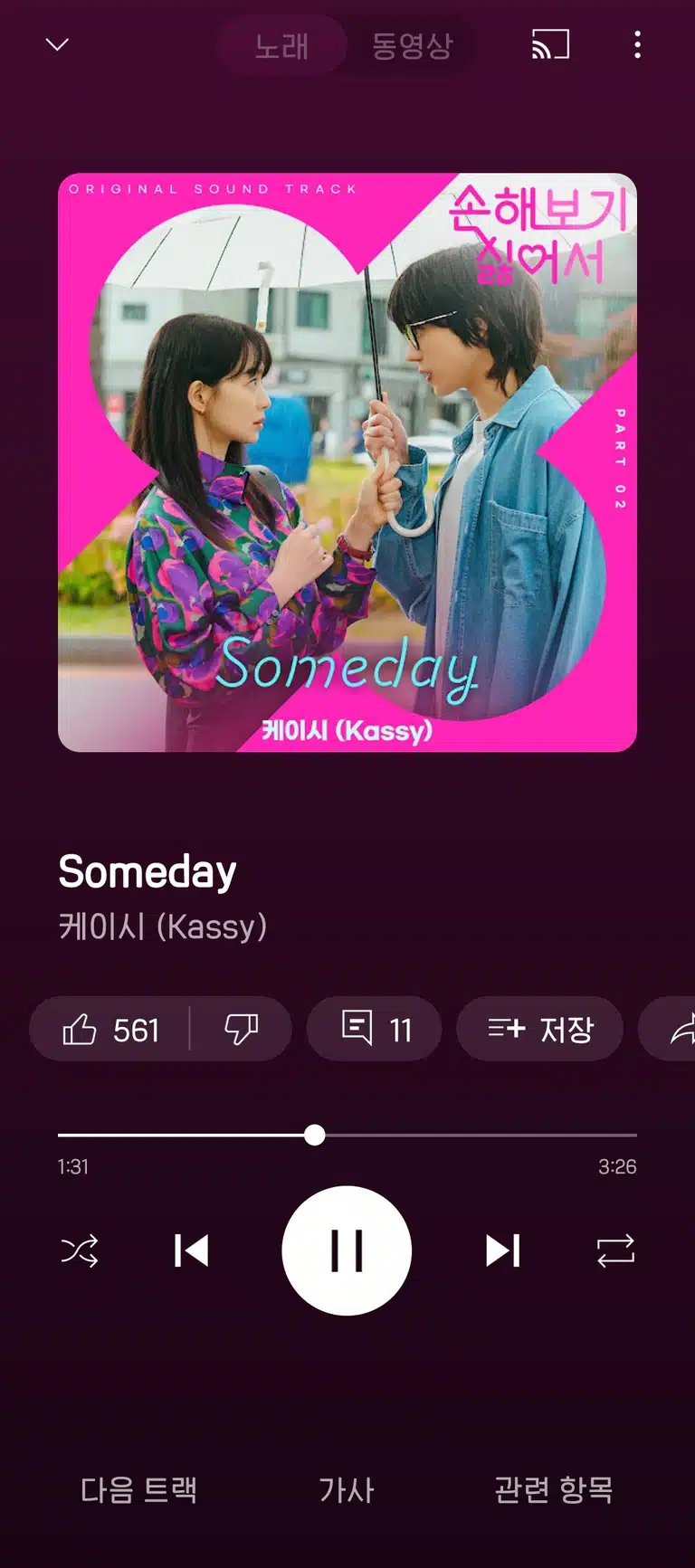Like the song Someday
Viewport: 695px width, 1568px height.
tap(109, 1029)
